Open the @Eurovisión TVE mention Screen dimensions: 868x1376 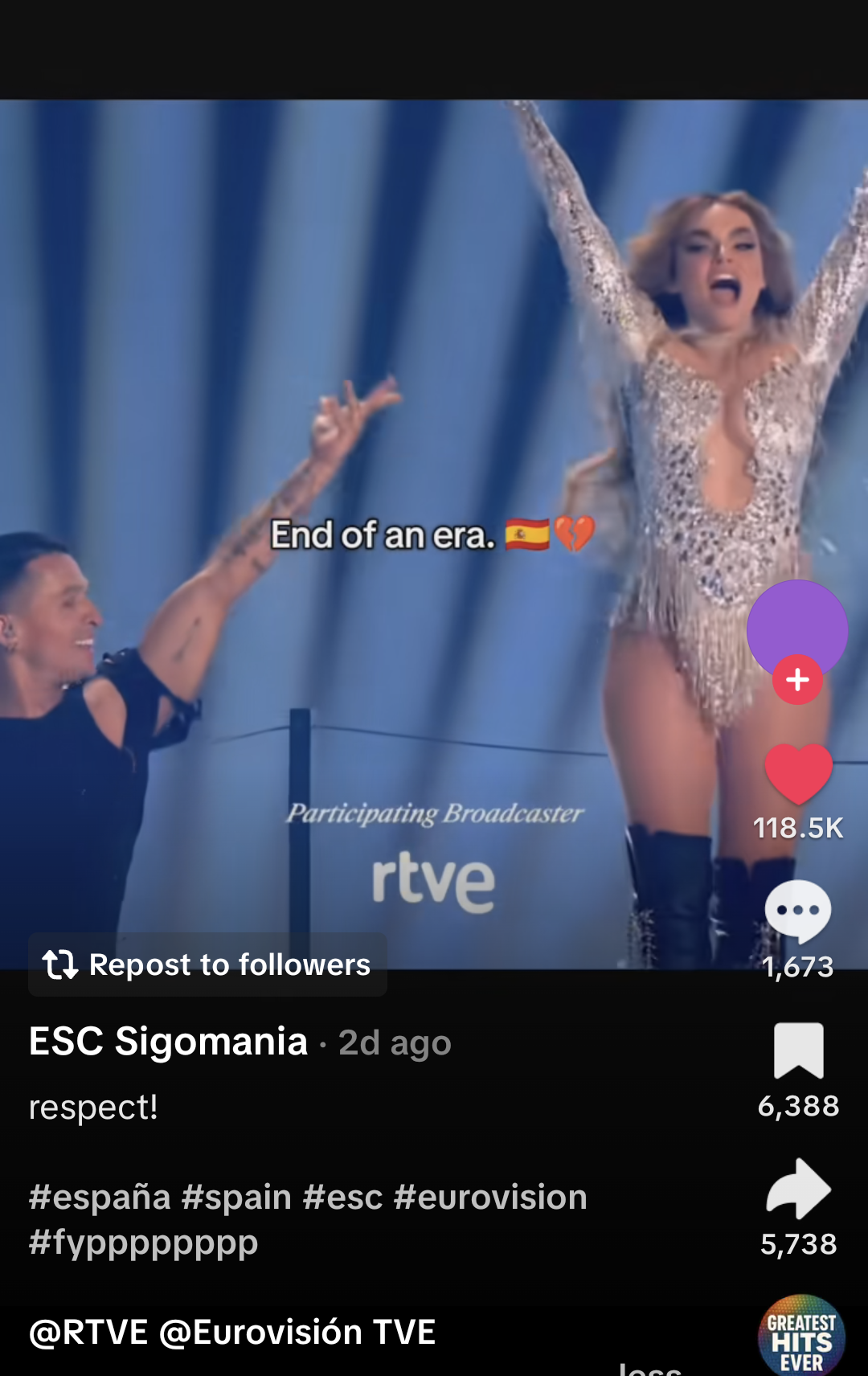coord(297,1333)
